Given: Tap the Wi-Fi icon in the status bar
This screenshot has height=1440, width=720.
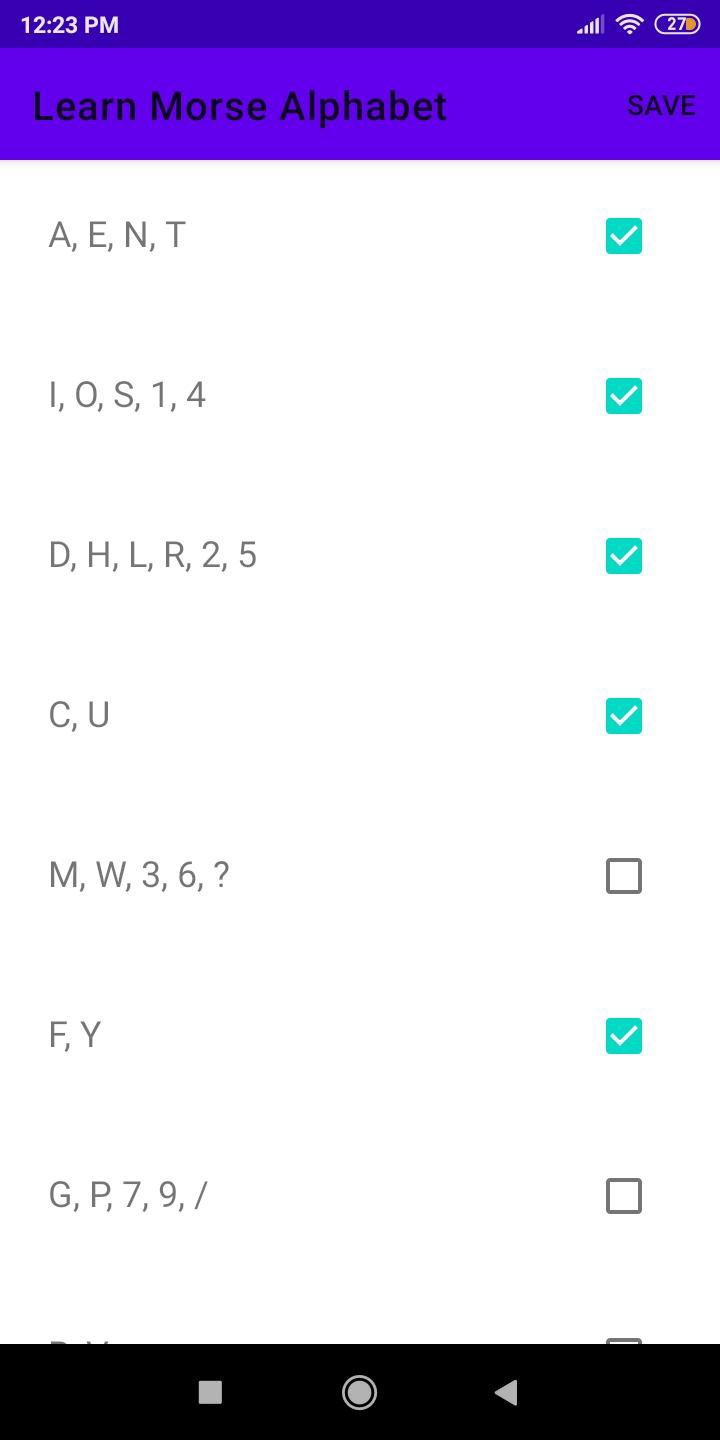Looking at the screenshot, I should (629, 25).
